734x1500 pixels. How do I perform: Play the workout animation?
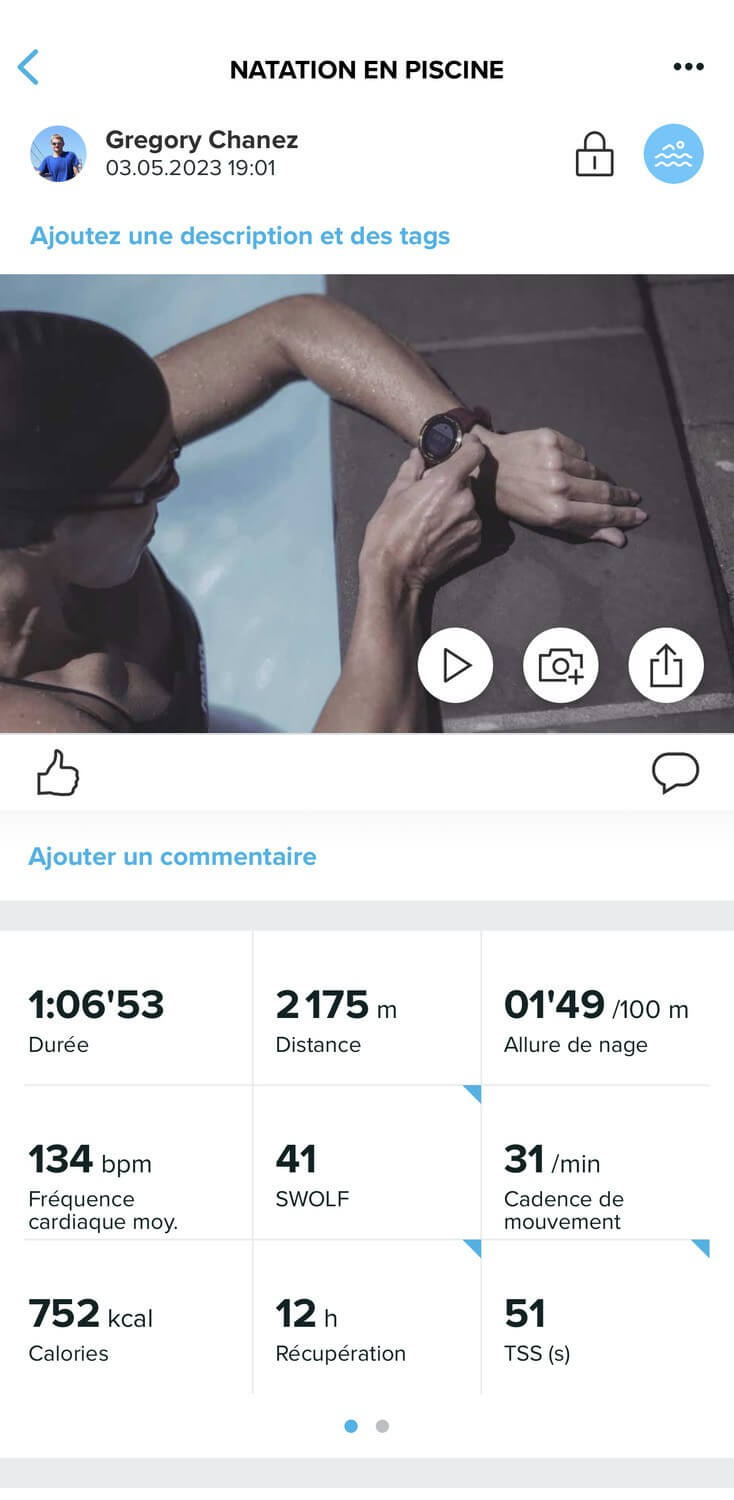click(x=455, y=666)
